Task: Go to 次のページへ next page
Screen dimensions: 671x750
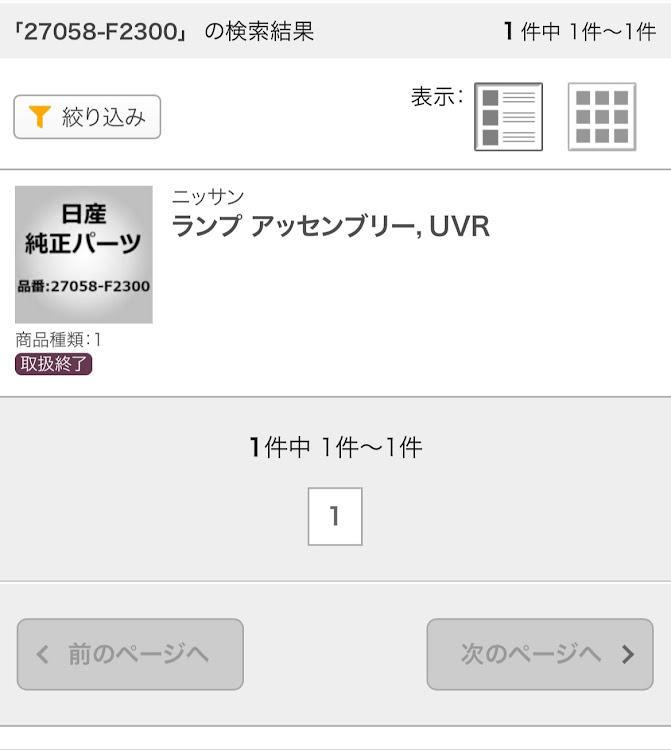Action: (539, 654)
